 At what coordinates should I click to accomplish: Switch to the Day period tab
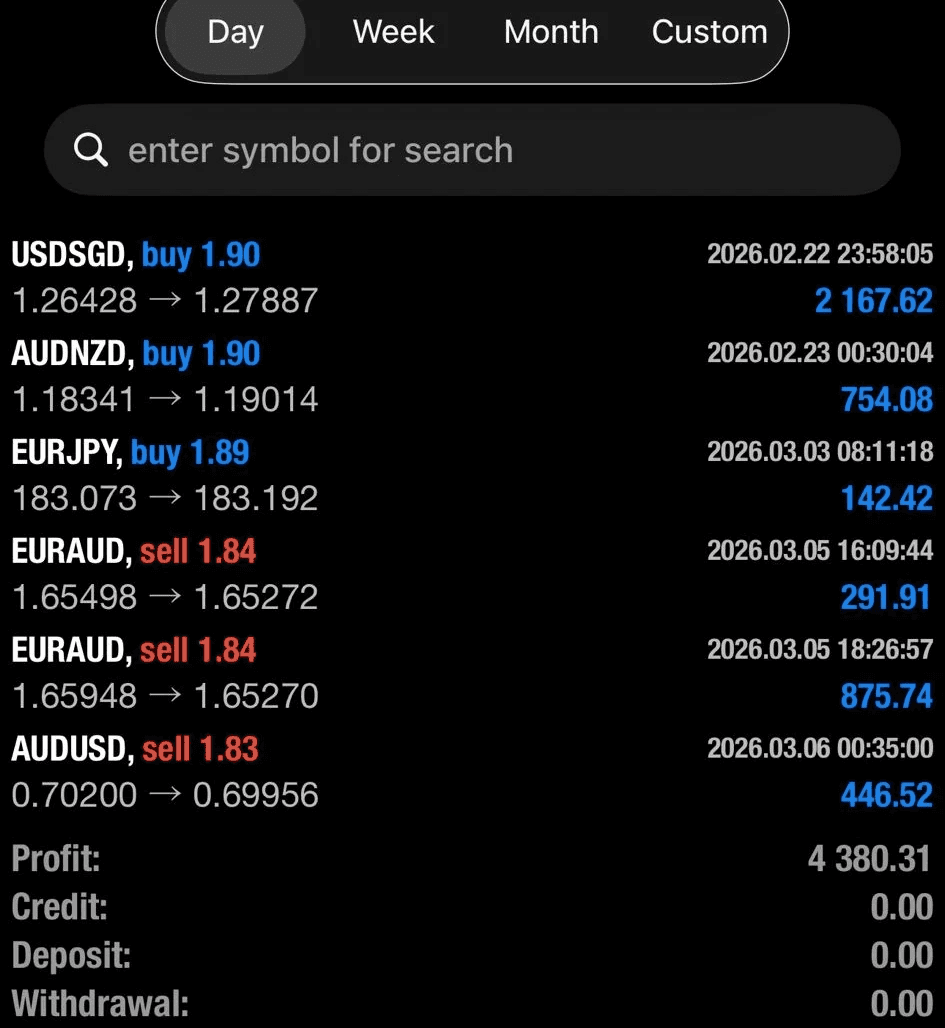(x=235, y=33)
